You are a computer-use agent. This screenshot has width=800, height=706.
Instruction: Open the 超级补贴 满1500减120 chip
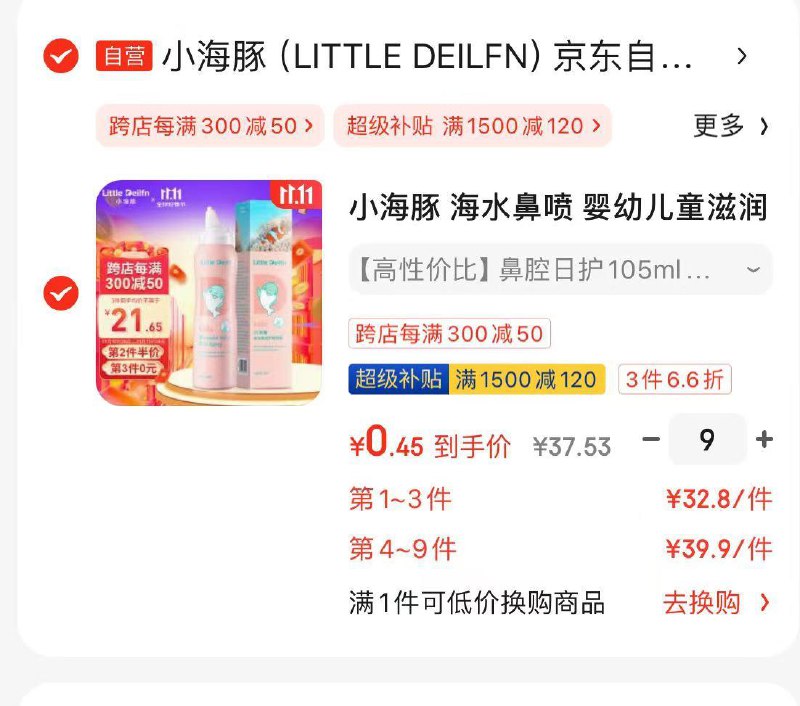(472, 126)
